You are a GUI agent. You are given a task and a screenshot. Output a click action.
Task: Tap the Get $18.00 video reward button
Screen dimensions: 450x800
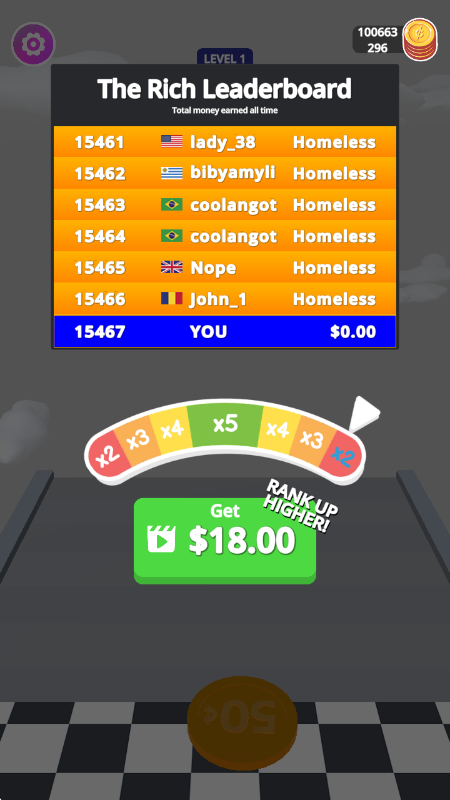(225, 540)
